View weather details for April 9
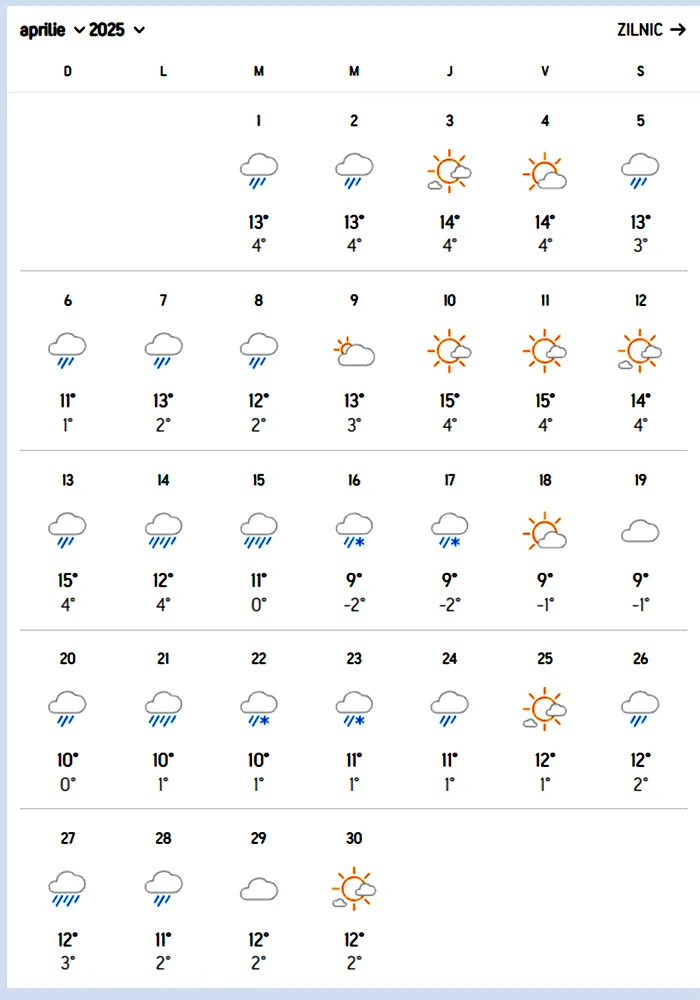This screenshot has height=1000, width=700. pos(354,360)
